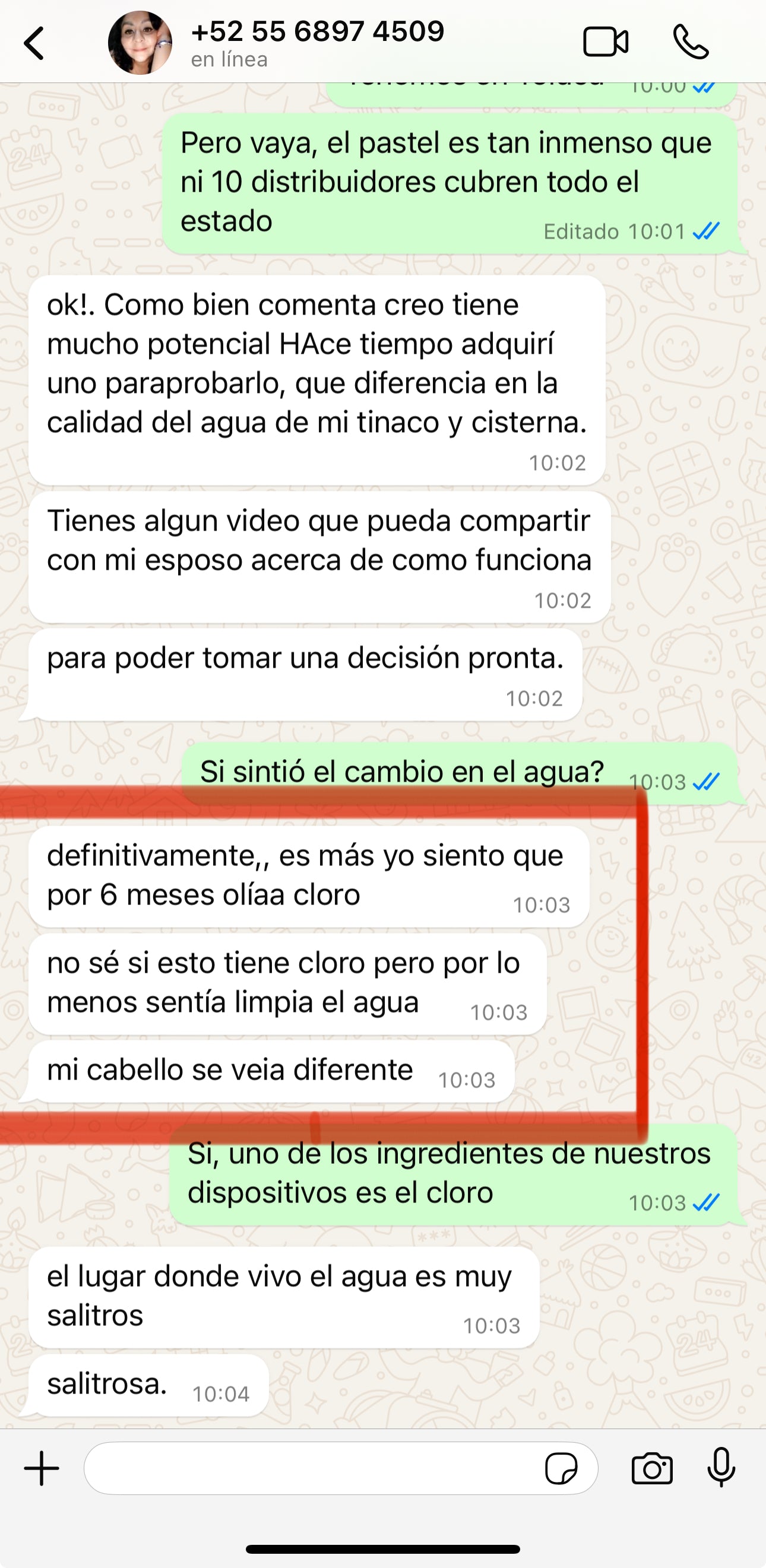Screen dimensions: 766x1568
Task: Start a video call
Action: [x=605, y=42]
